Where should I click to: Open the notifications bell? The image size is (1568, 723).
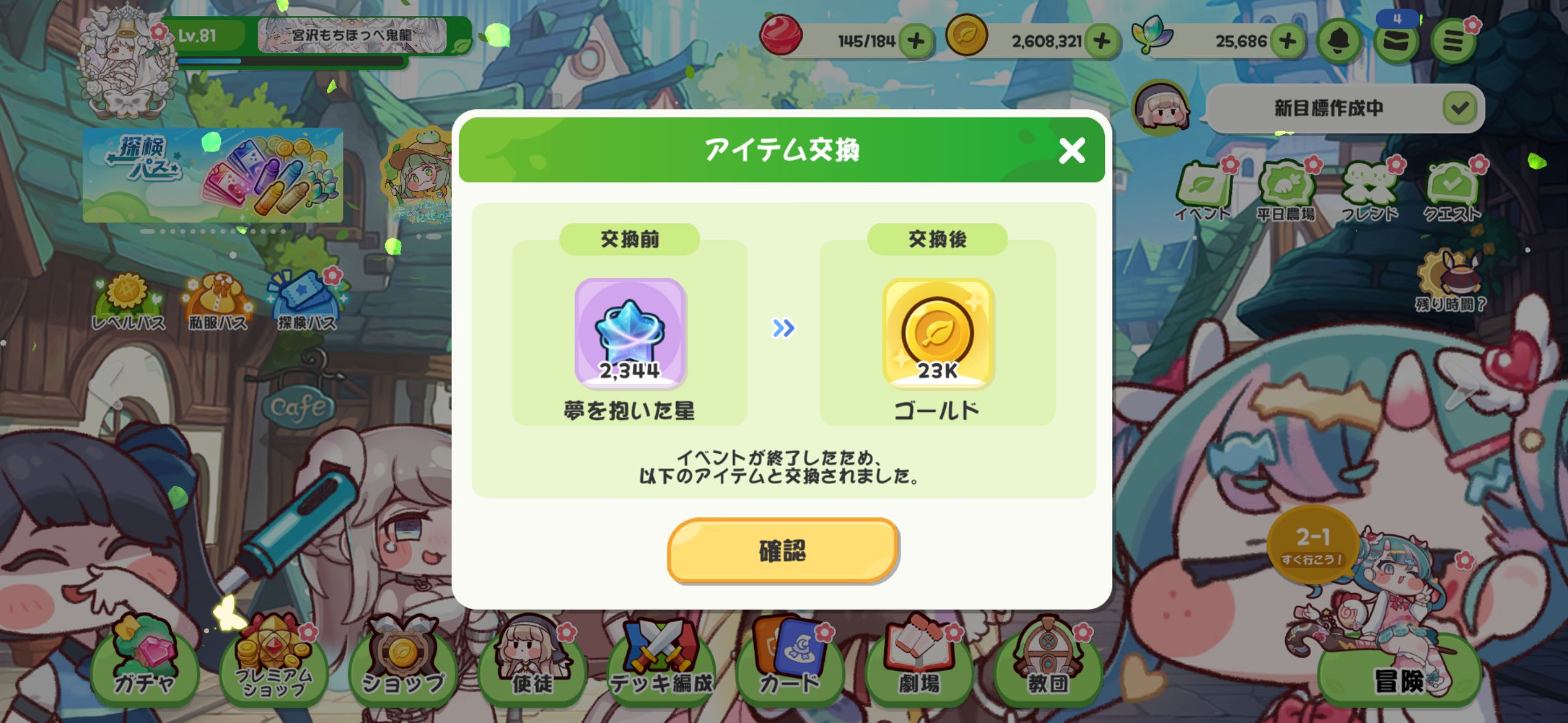[x=1339, y=41]
